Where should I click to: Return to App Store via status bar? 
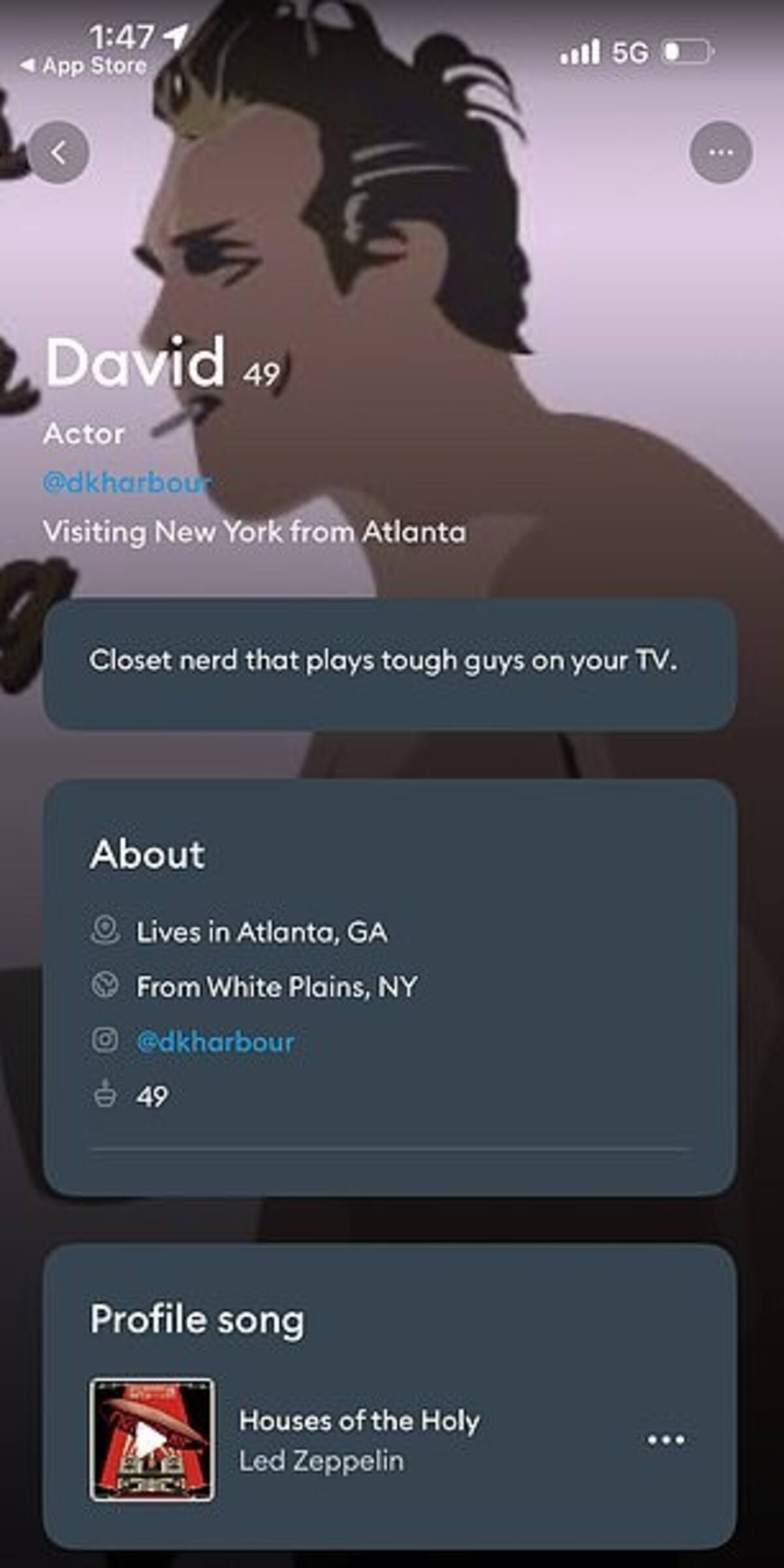point(84,65)
